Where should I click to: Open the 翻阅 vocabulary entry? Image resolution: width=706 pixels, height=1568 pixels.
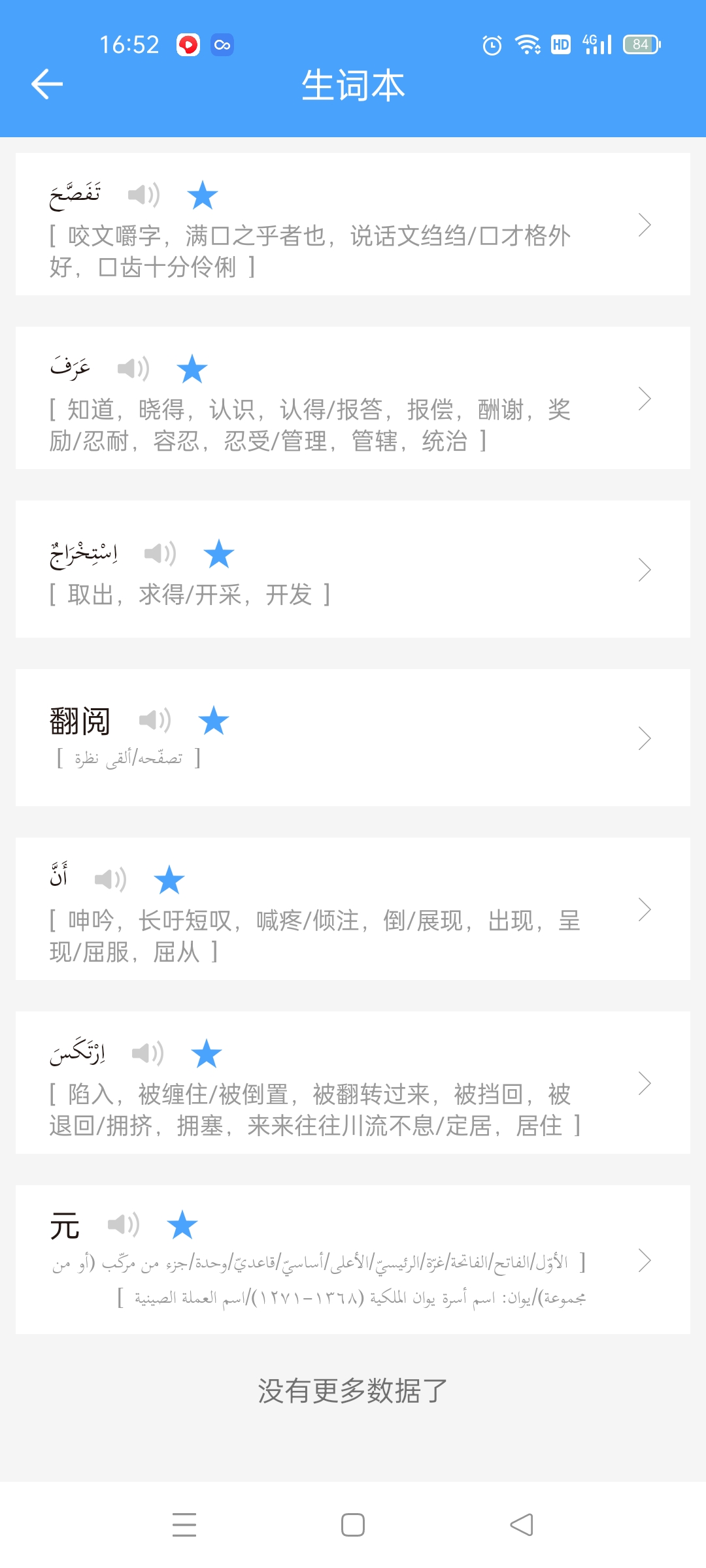(x=644, y=738)
